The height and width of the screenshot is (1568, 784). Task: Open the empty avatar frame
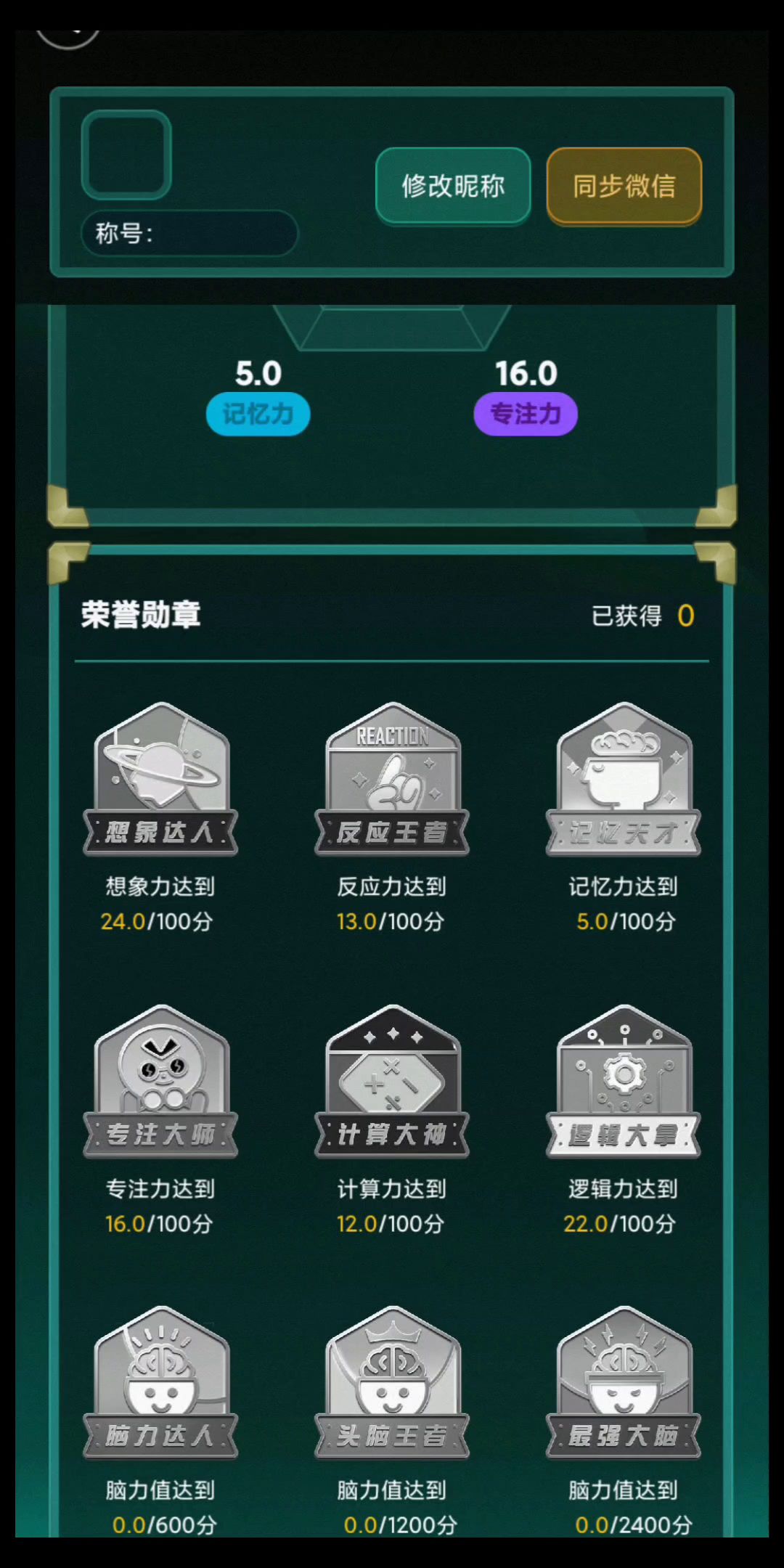[126, 155]
